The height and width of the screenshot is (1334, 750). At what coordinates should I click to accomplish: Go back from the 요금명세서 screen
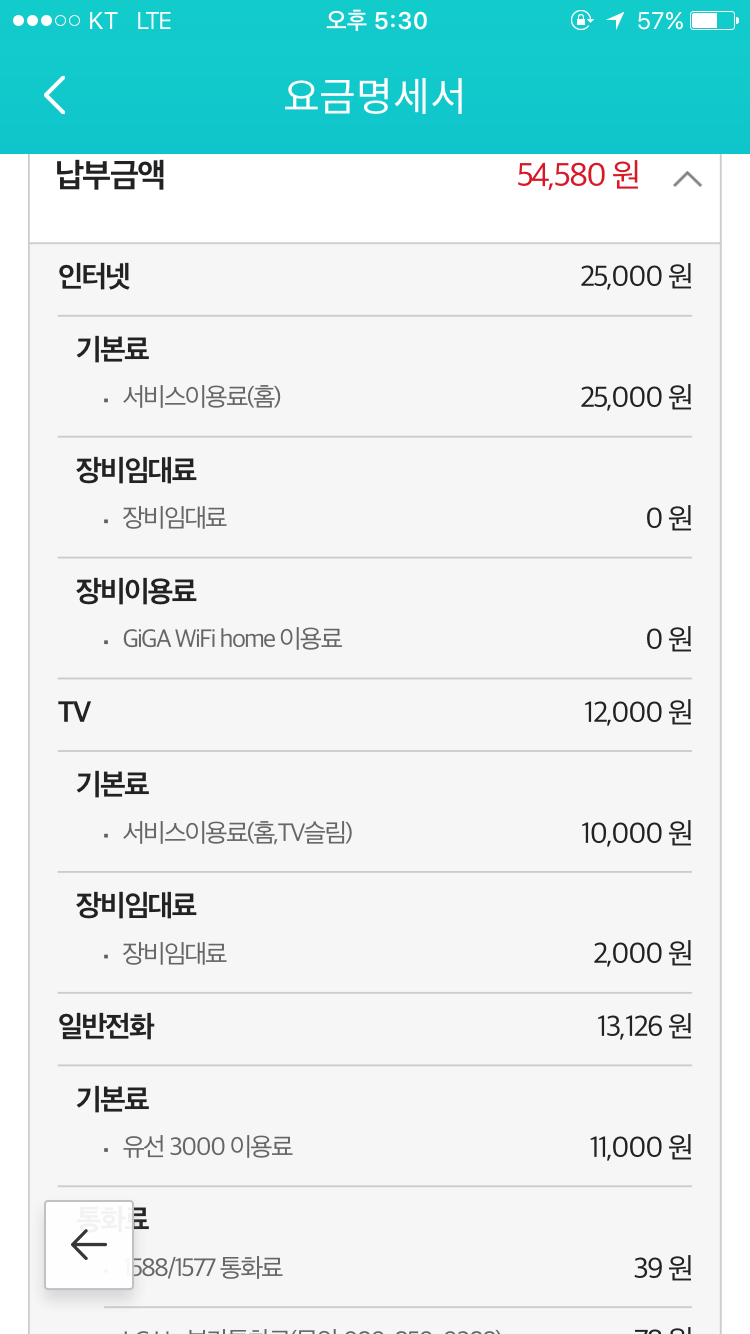[55, 95]
